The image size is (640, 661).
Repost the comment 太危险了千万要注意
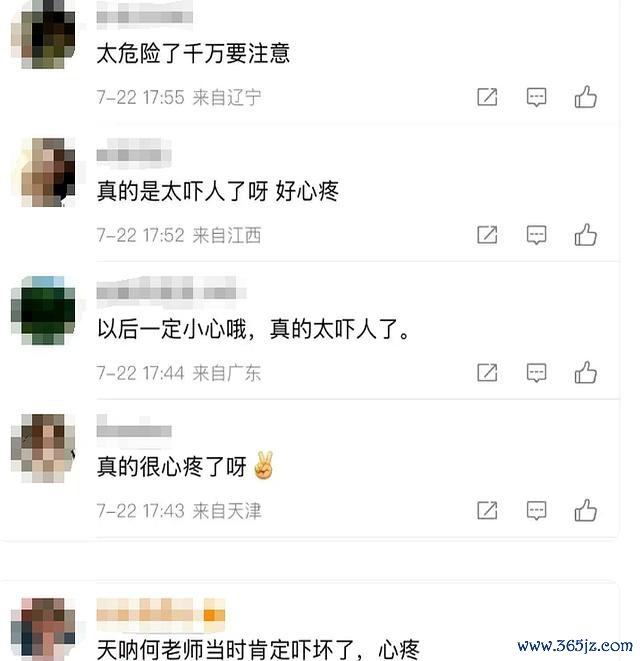click(487, 97)
